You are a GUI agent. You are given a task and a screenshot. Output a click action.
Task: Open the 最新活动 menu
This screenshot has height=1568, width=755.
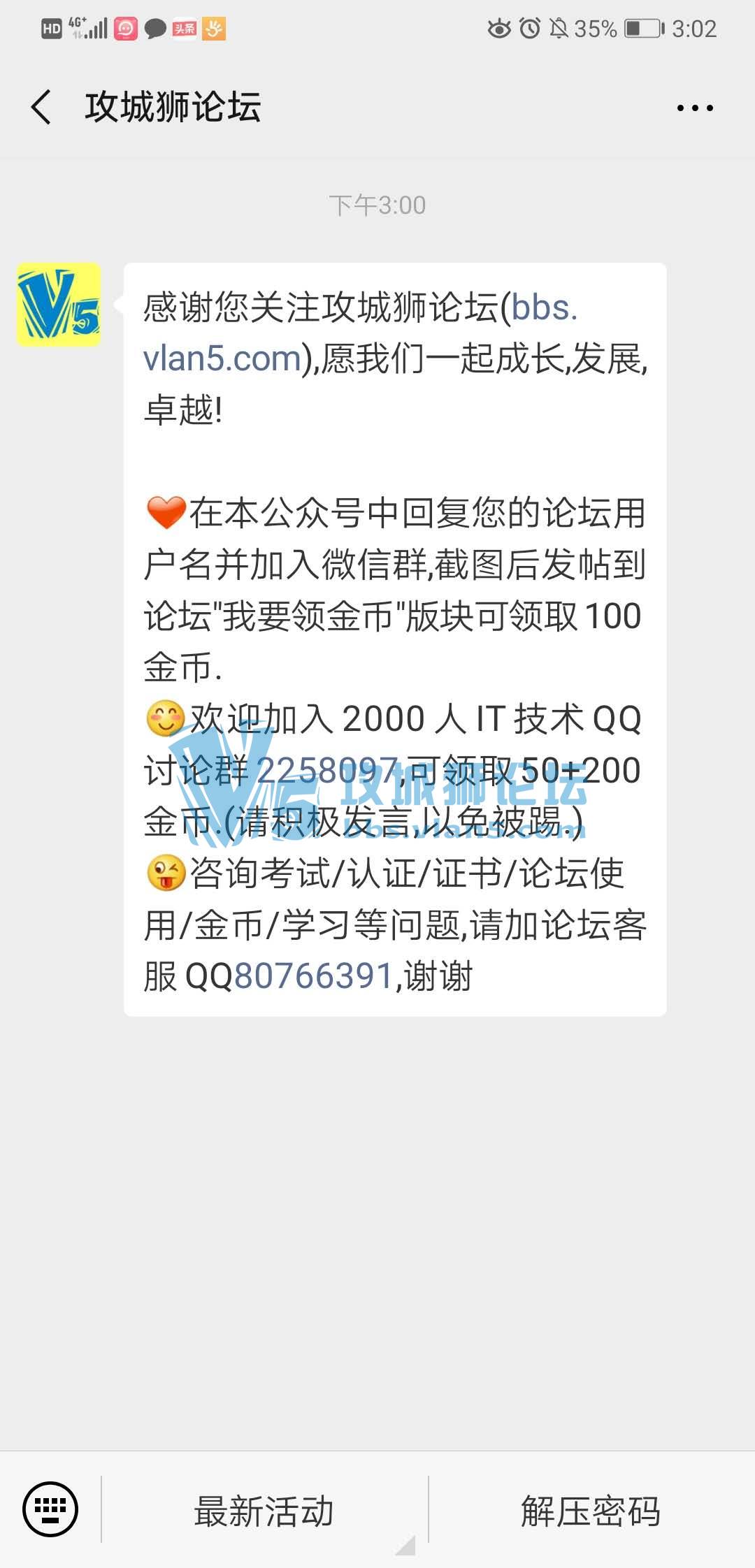(264, 1511)
